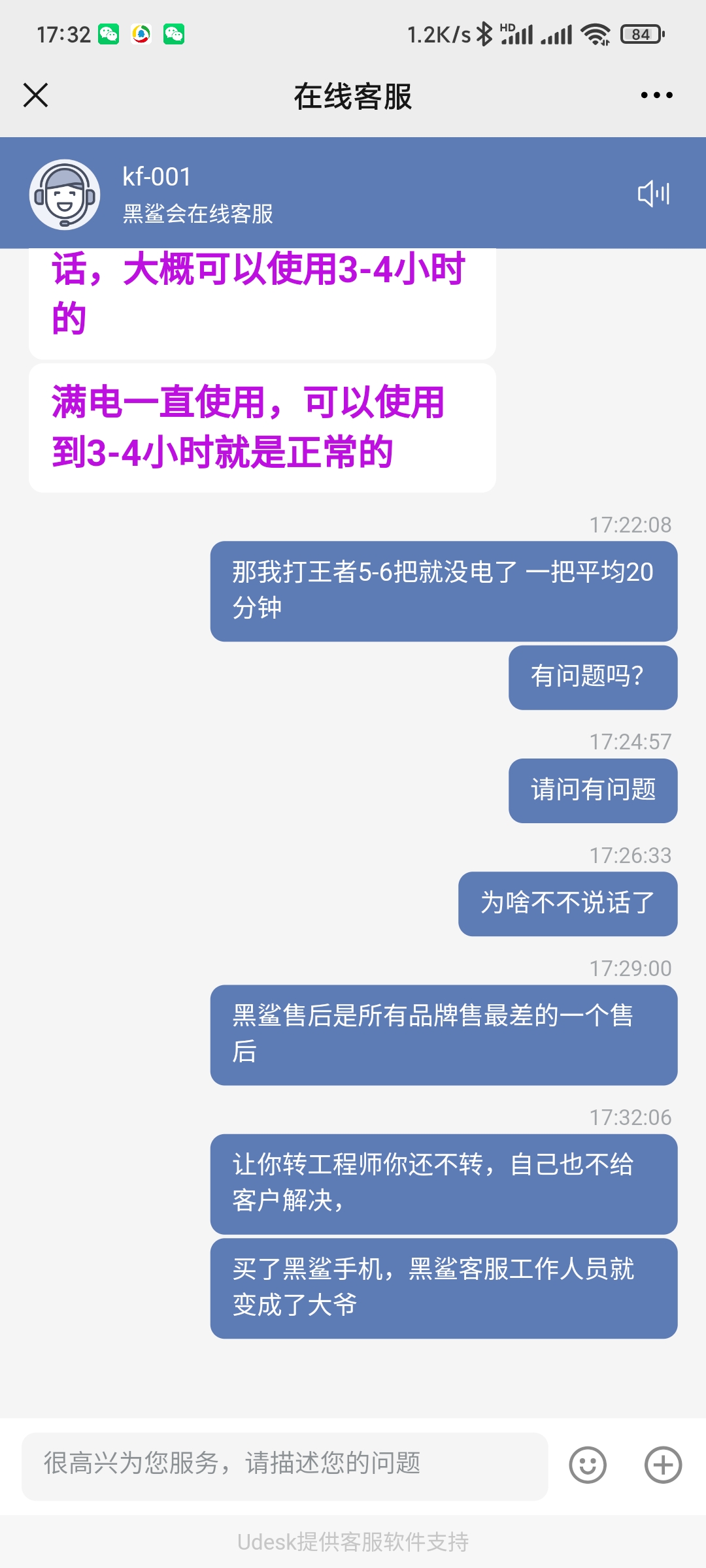Tap the kf-001 agent avatar
Viewport: 706px width, 1568px height.
tap(65, 194)
